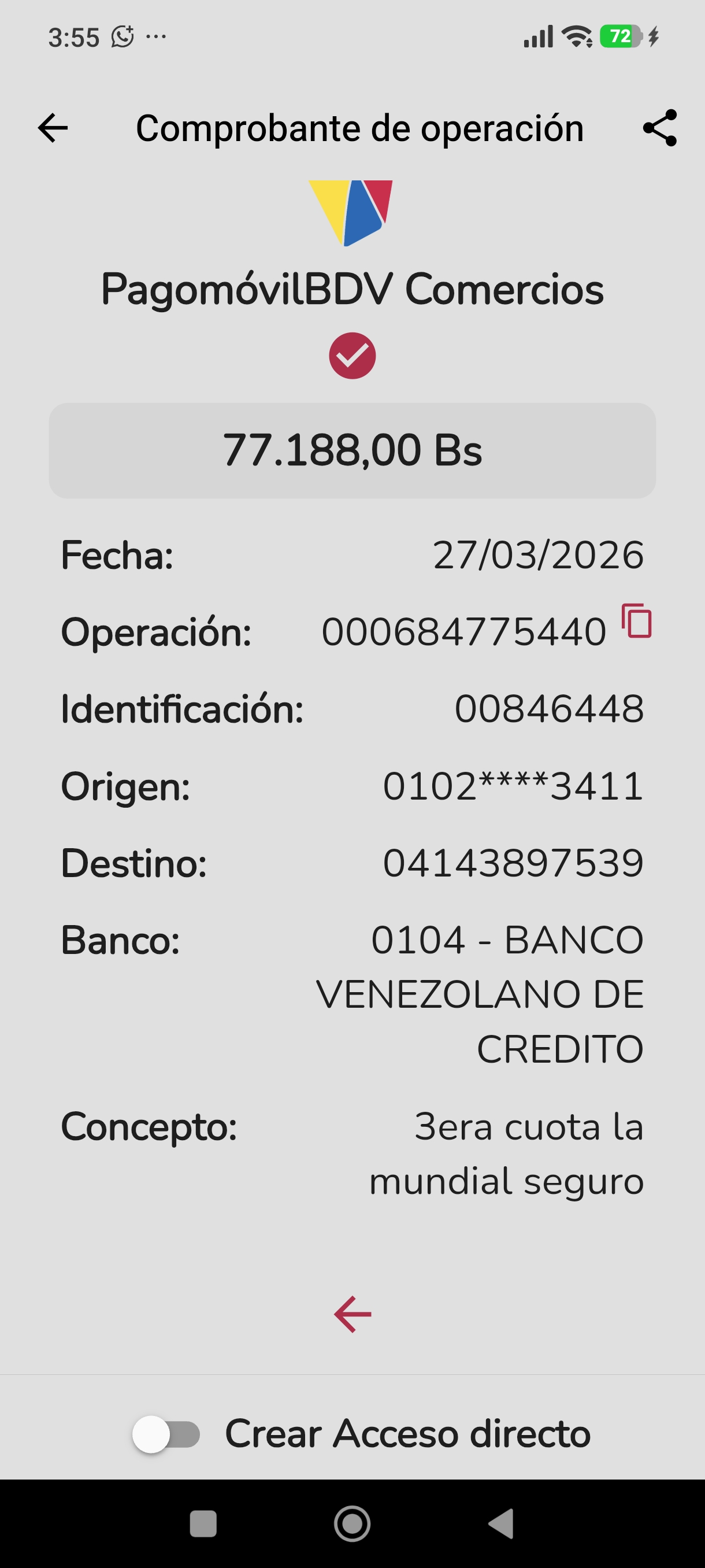Open recent apps from the navigation bar

click(203, 1524)
